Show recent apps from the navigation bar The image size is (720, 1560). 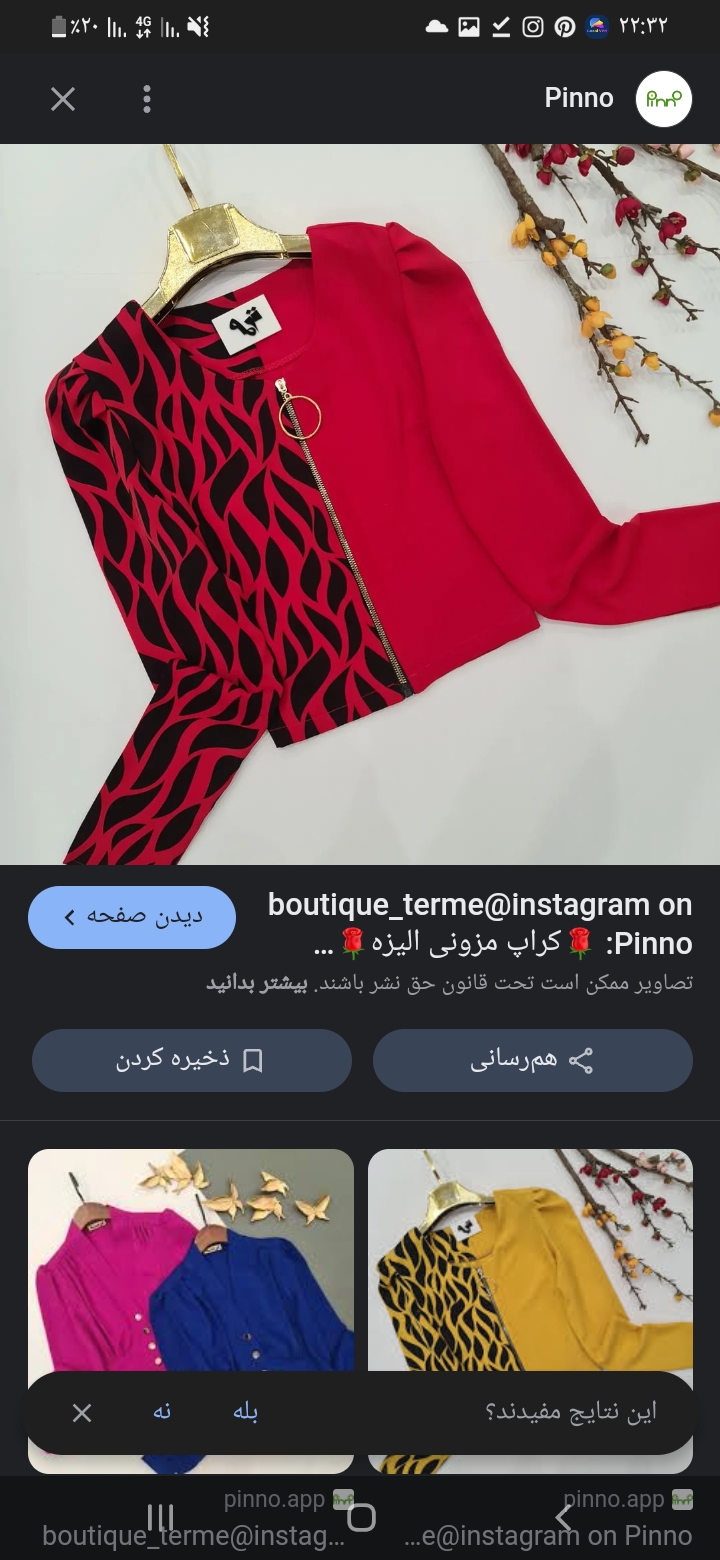[x=160, y=1518]
